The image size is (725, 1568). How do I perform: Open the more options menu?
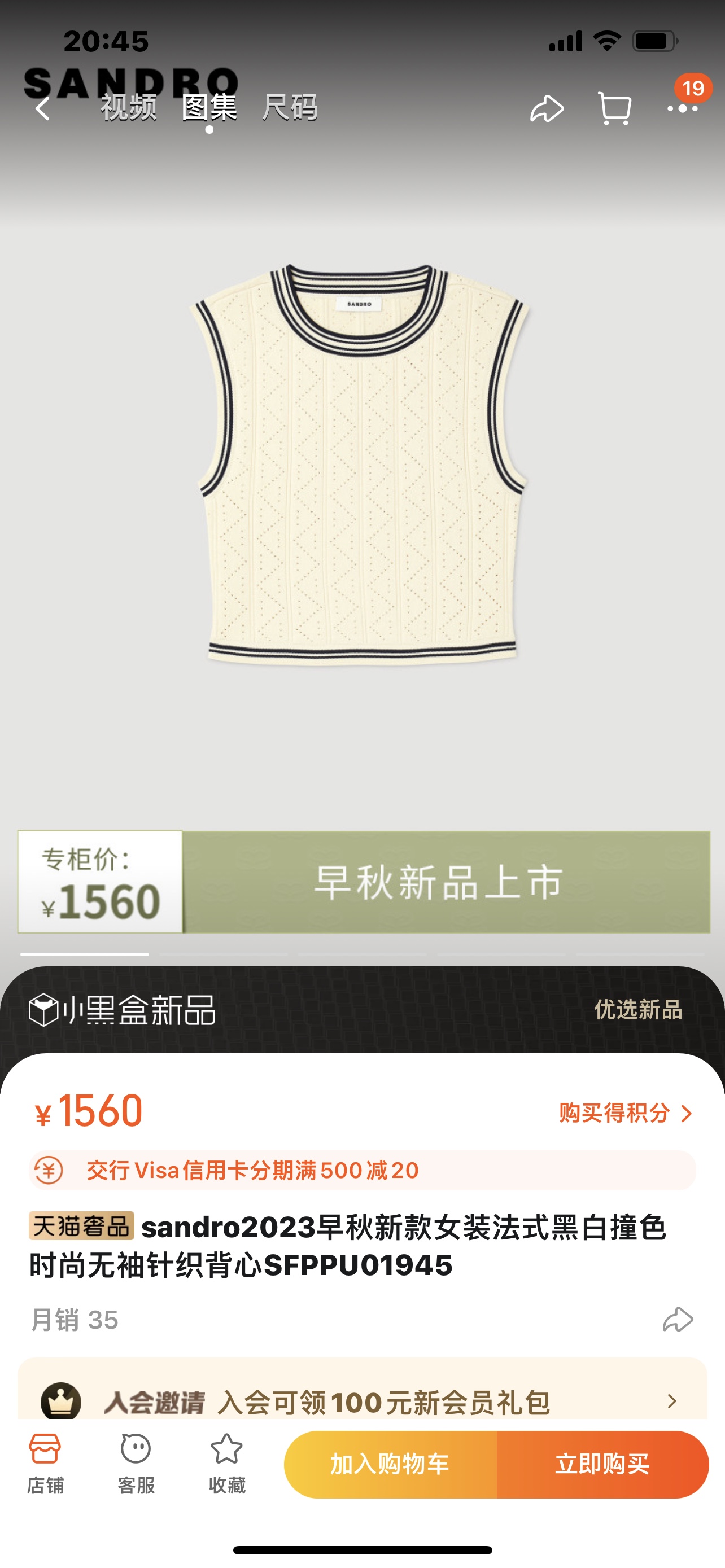tap(683, 109)
